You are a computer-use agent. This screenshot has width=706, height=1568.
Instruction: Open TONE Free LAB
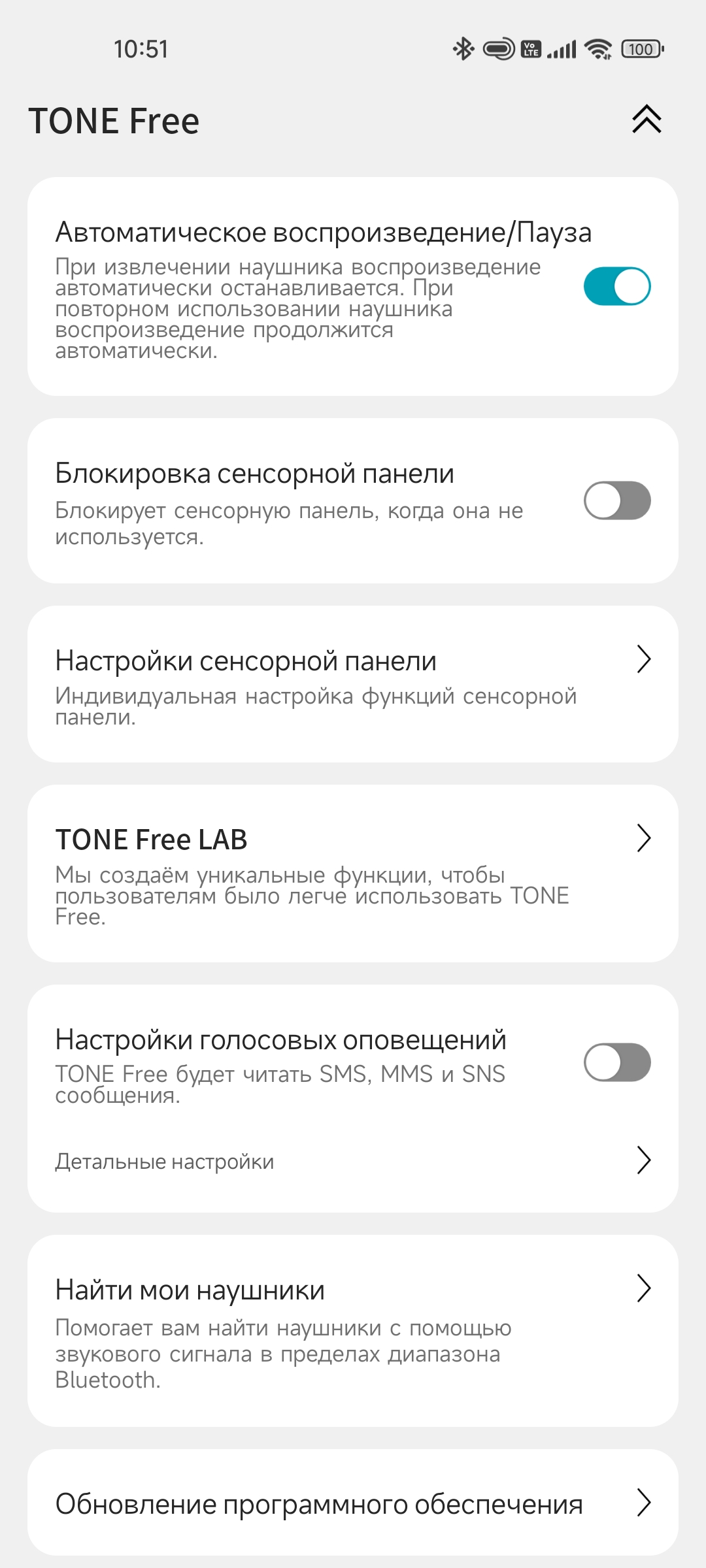(x=353, y=873)
